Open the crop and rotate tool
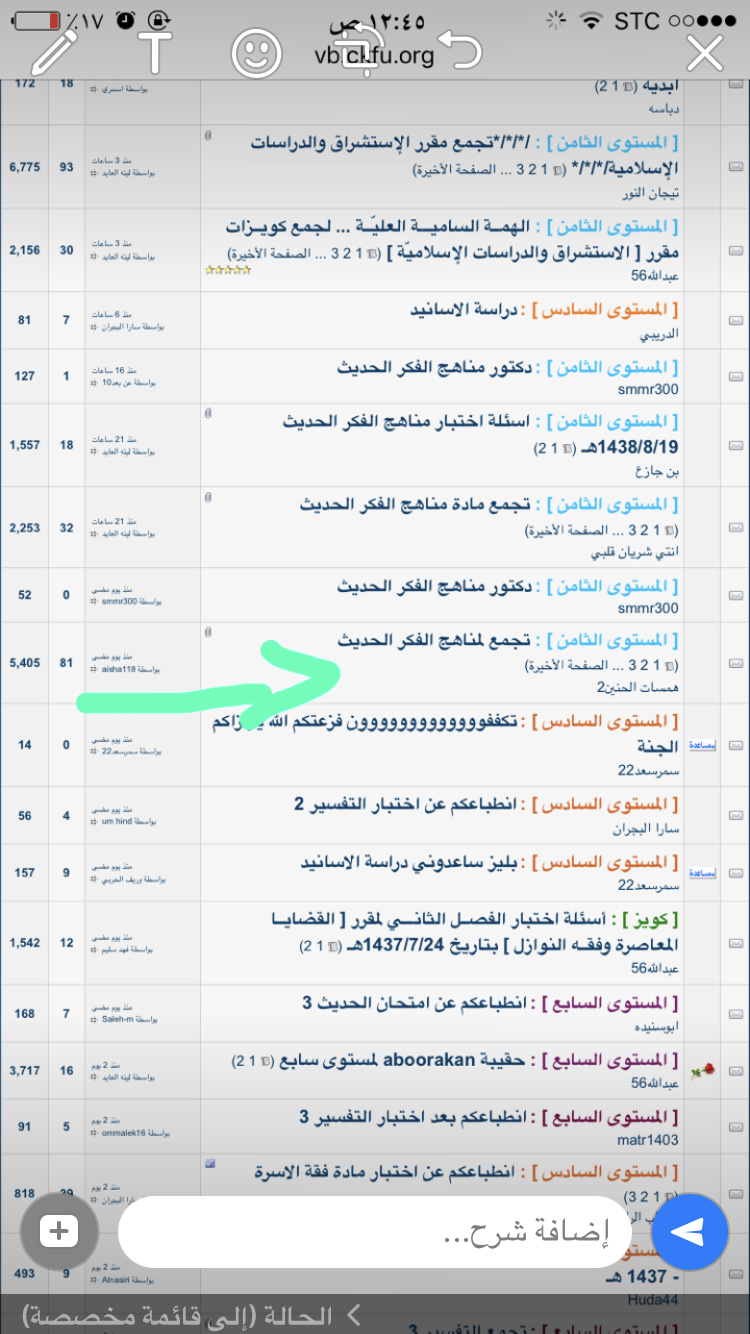 click(358, 50)
